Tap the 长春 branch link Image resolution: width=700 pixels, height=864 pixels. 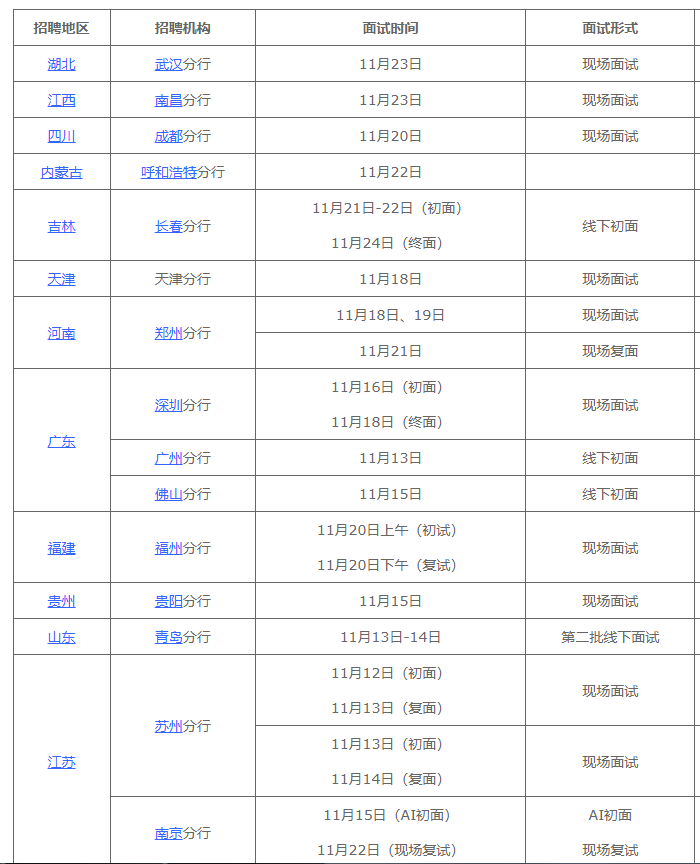(169, 226)
